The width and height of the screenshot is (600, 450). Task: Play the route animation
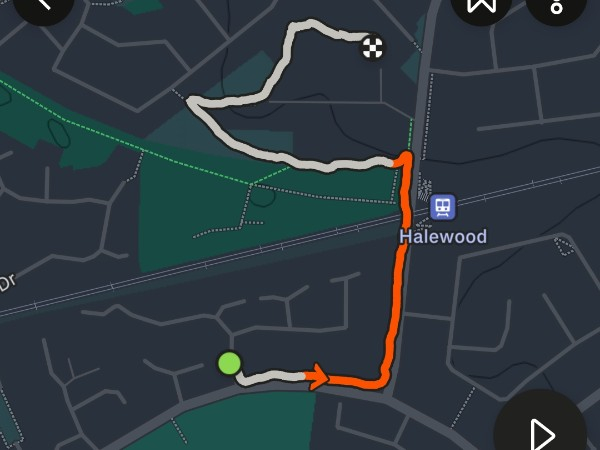541,431
